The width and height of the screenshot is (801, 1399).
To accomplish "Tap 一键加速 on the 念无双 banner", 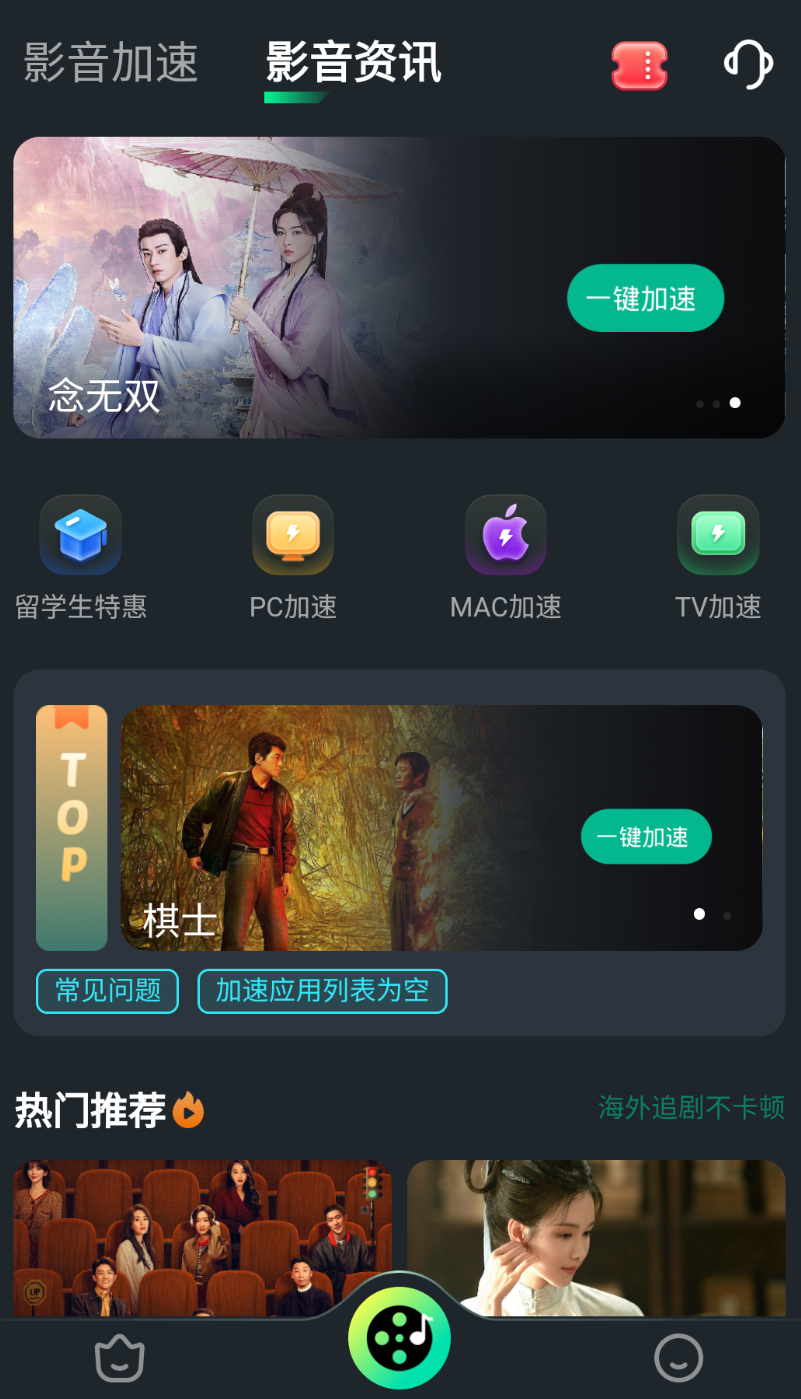I will [645, 298].
